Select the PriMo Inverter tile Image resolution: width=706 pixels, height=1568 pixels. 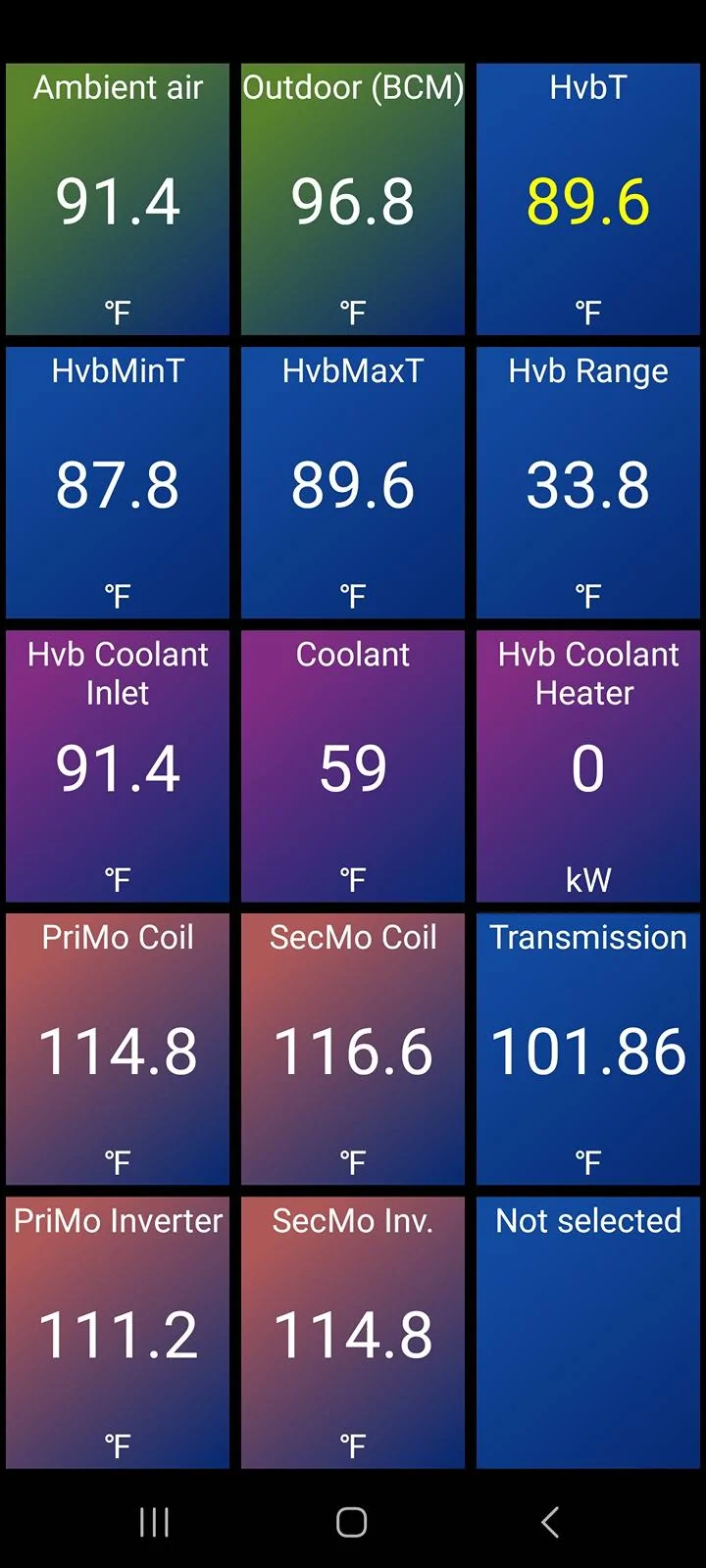118,1333
